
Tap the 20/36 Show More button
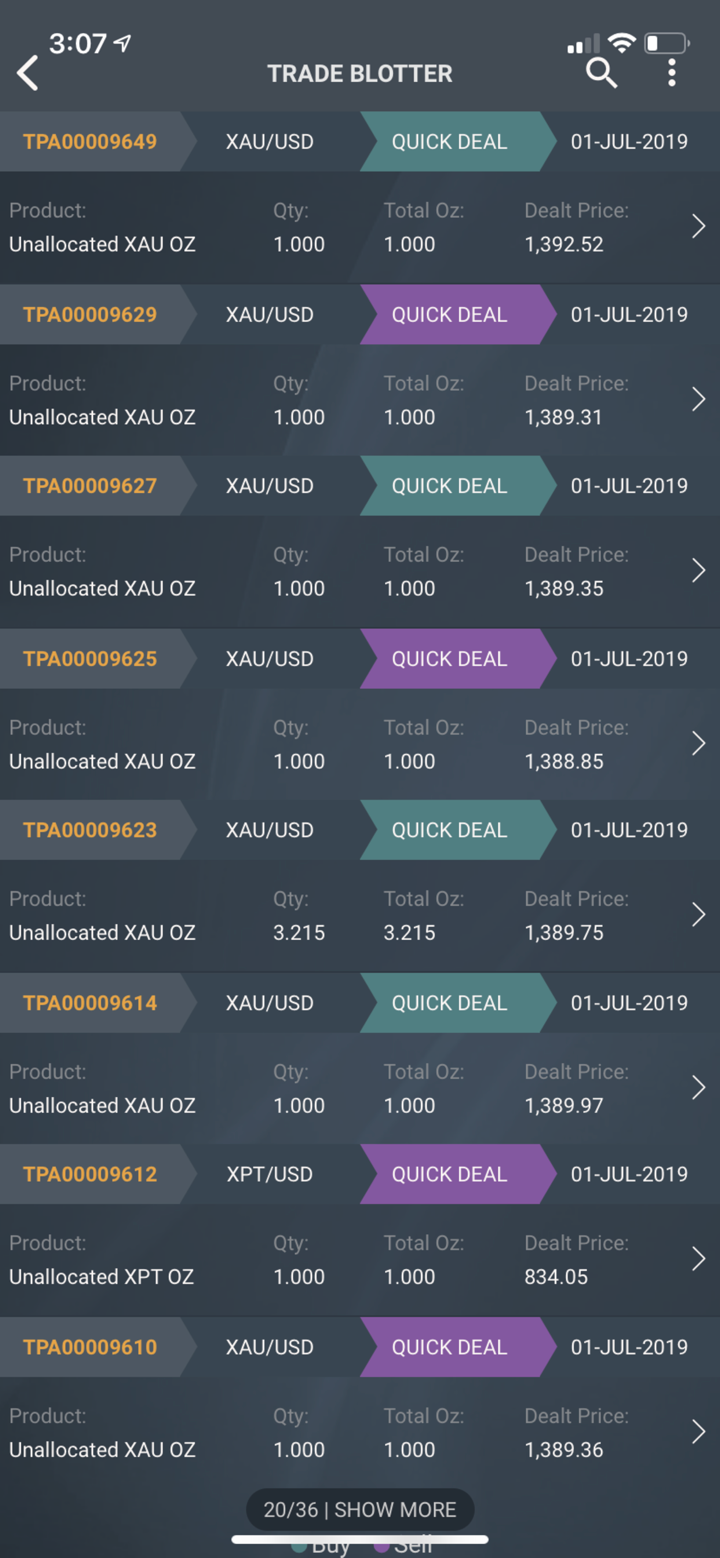(360, 1510)
